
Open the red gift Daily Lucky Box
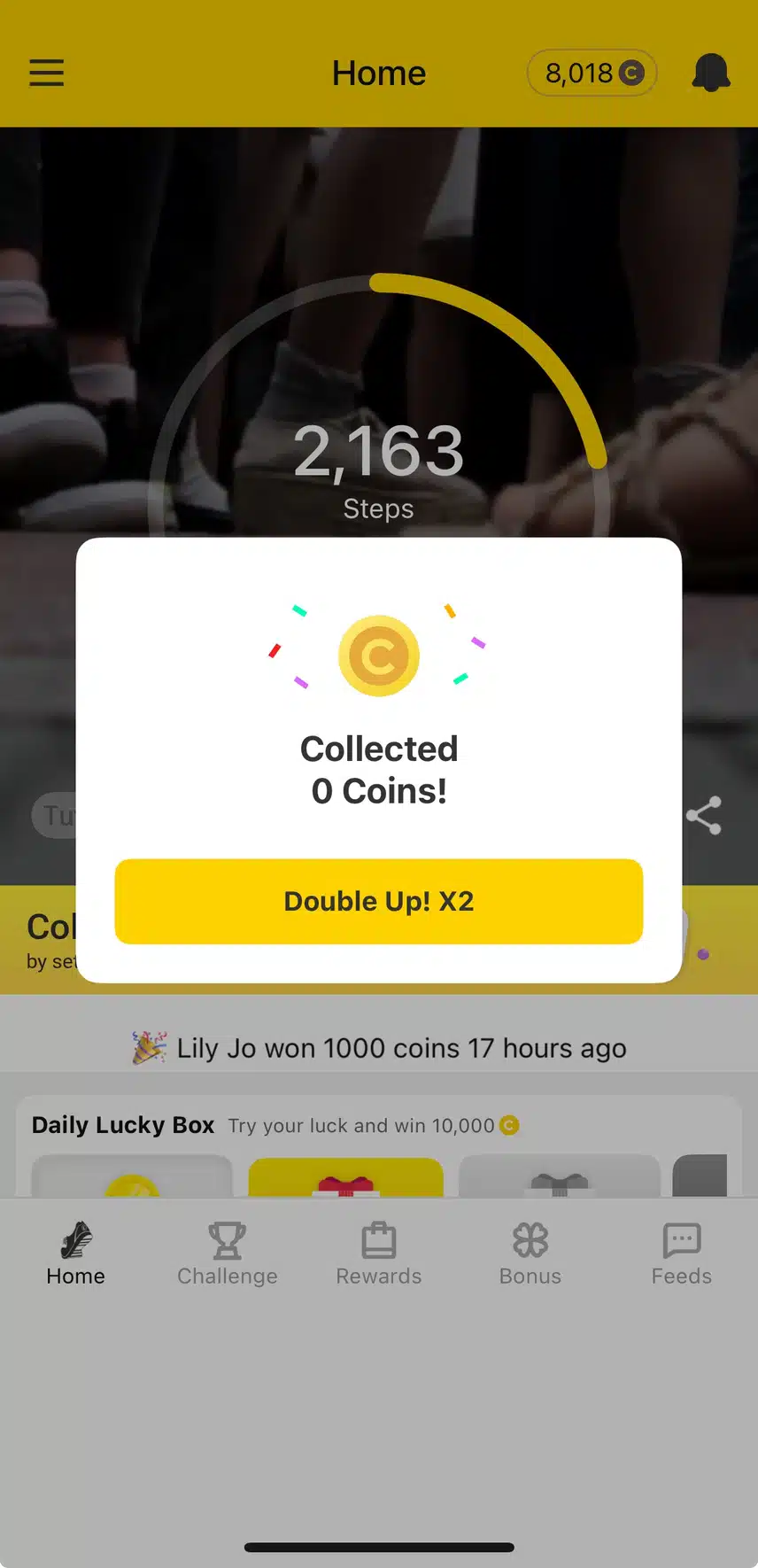click(346, 1178)
